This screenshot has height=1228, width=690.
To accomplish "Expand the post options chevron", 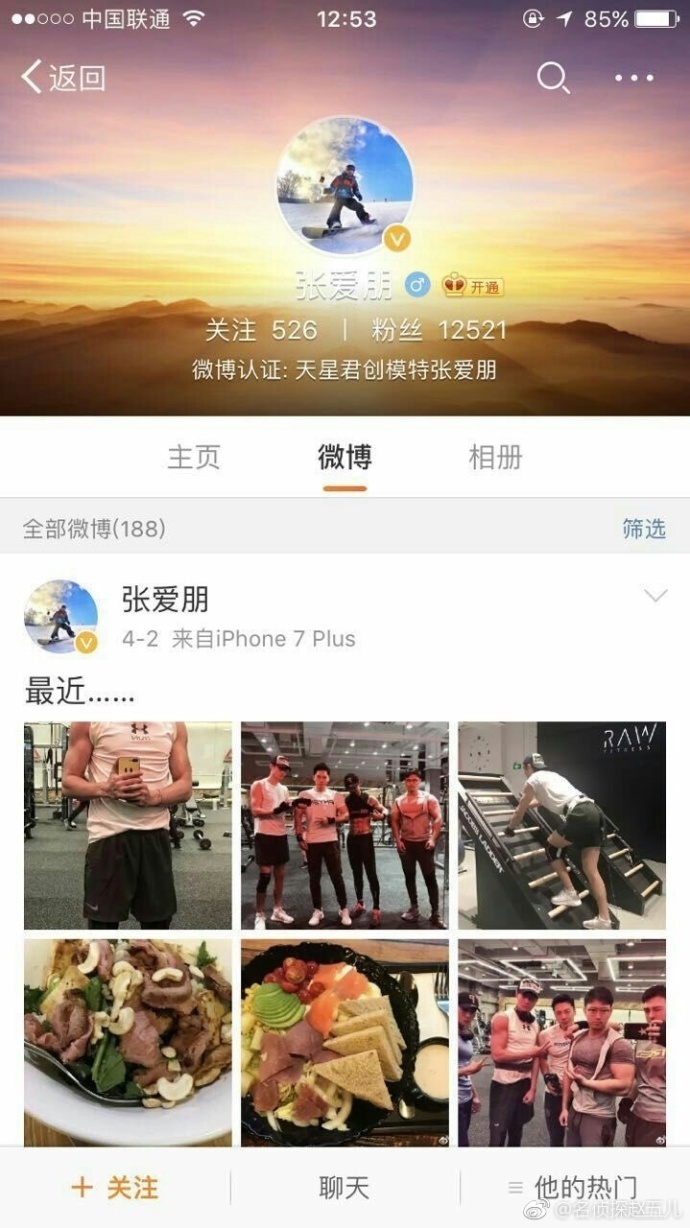I will 655,597.
